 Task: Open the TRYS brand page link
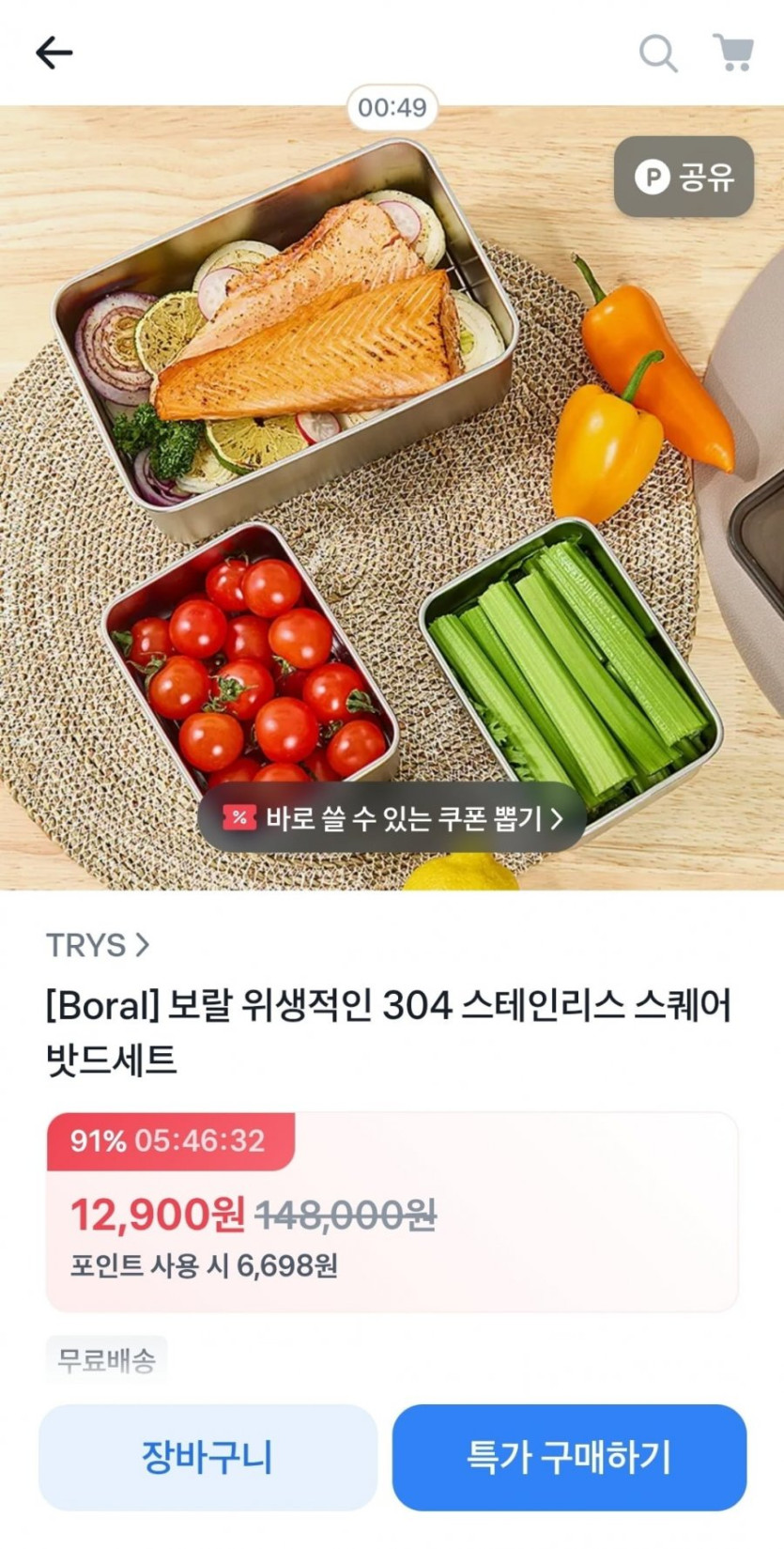tap(98, 945)
